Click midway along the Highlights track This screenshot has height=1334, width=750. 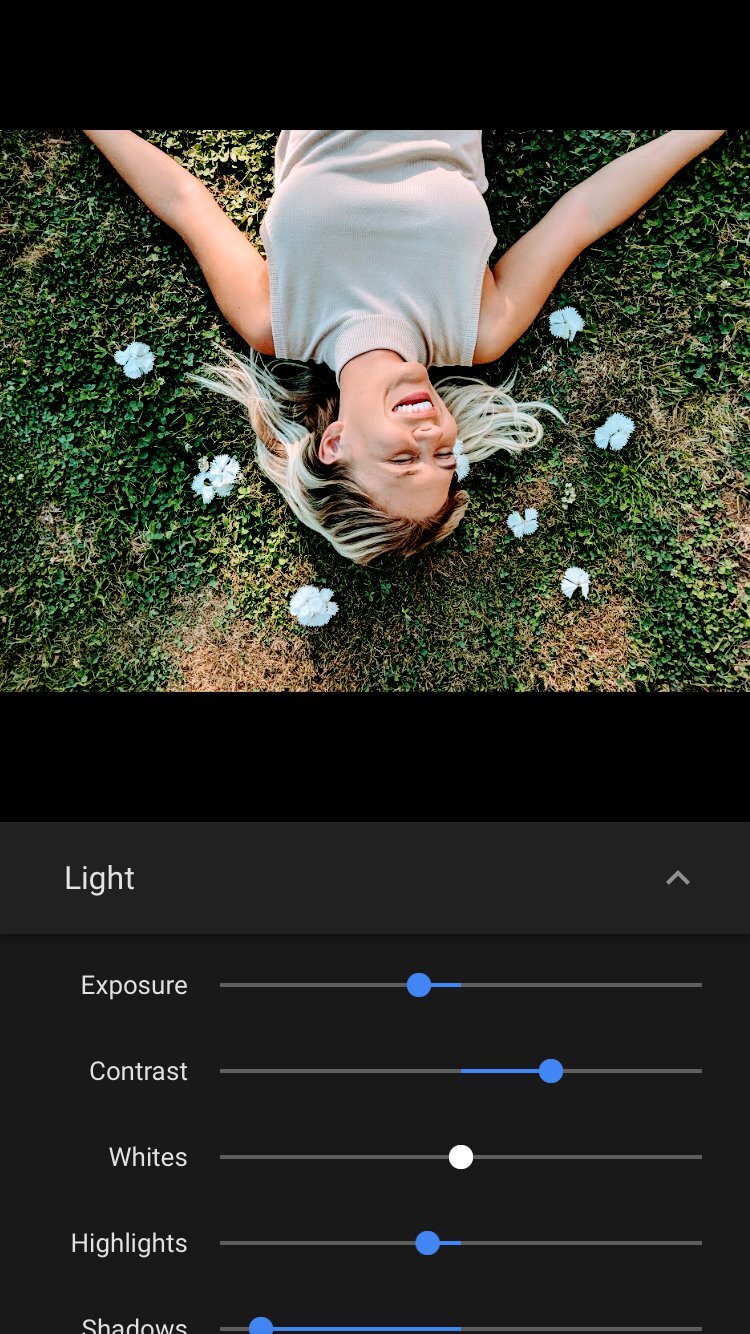click(461, 1243)
